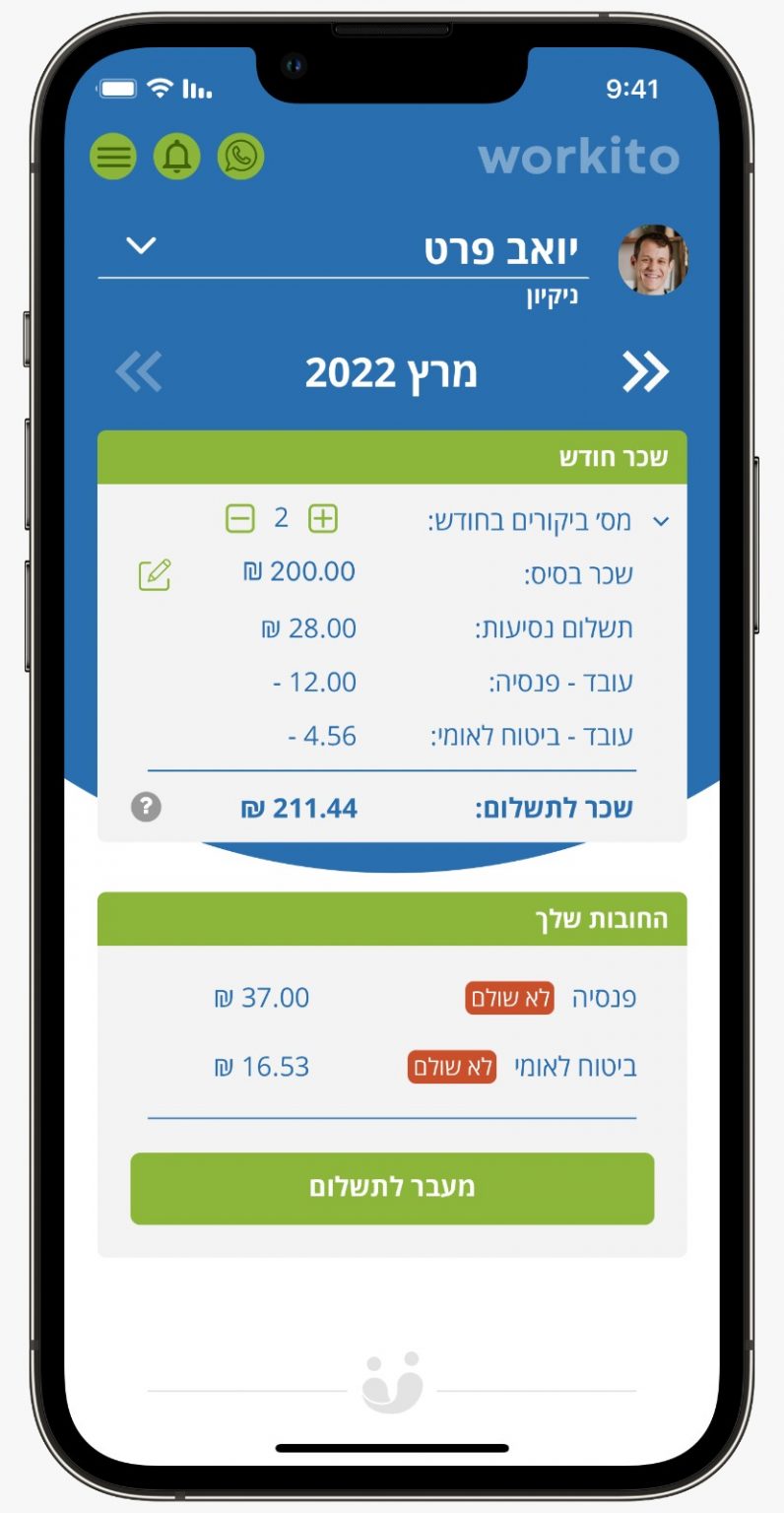This screenshot has width=784, height=1513.
Task: Open help for שכר לתשלום
Action: click(x=146, y=808)
